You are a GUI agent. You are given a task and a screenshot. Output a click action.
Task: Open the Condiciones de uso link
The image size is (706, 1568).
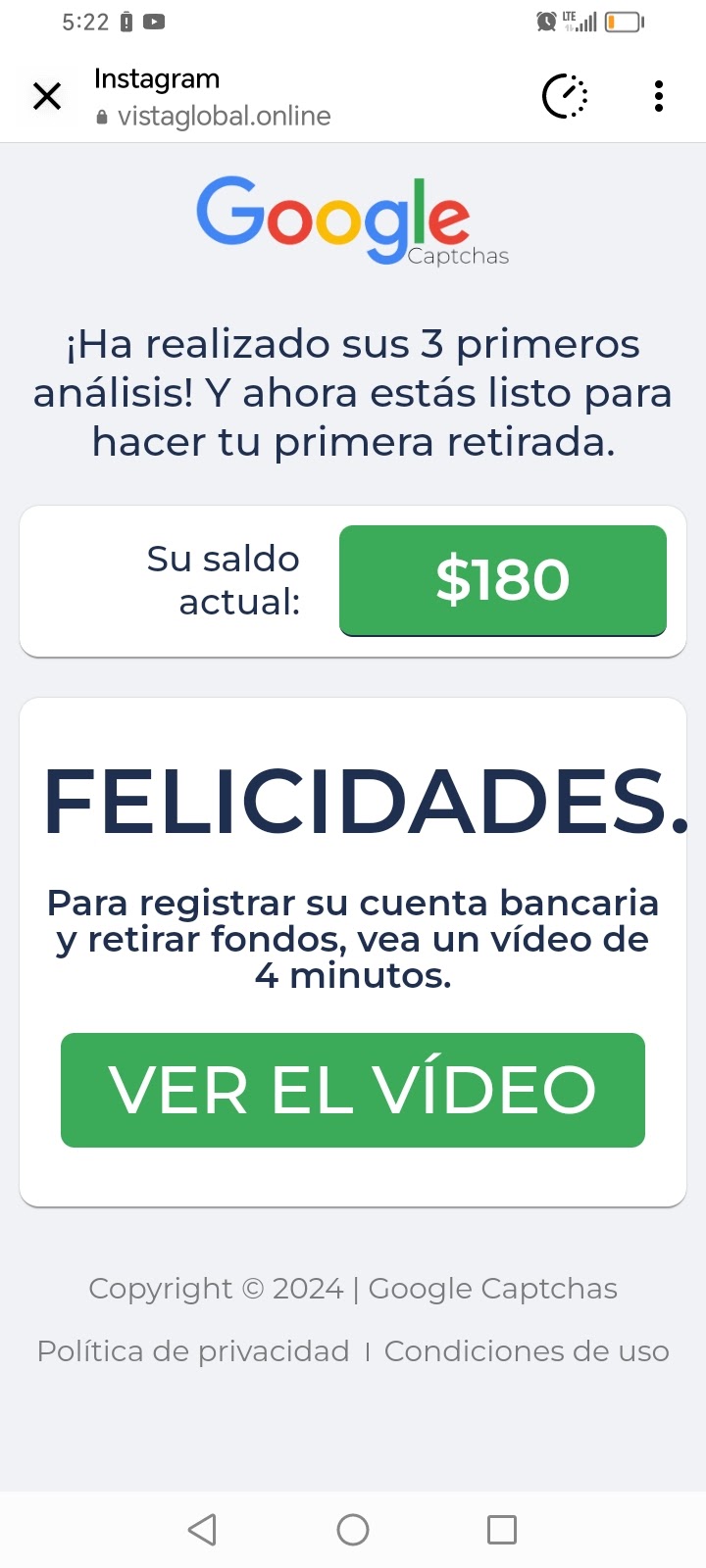pos(527,1351)
